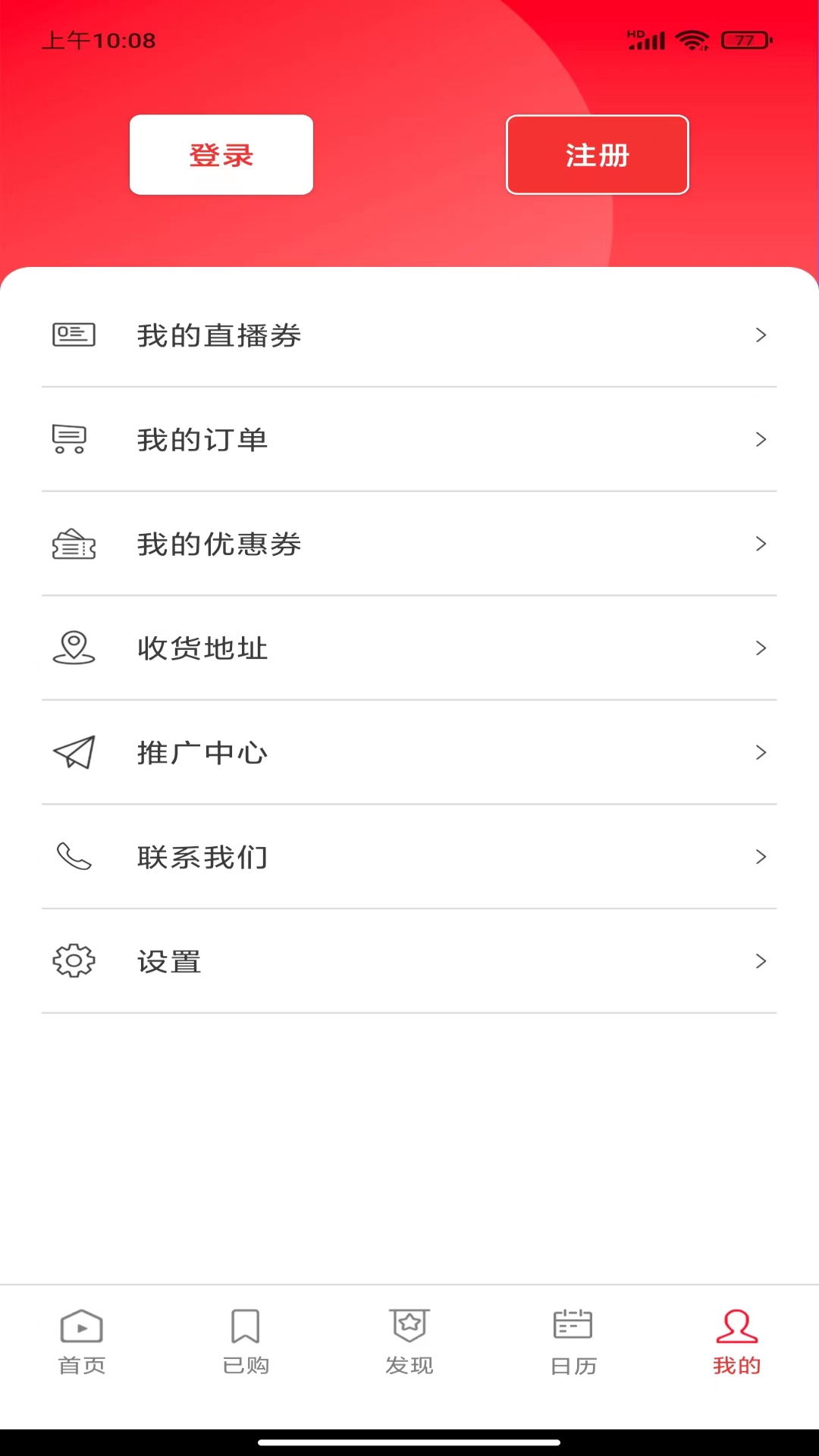Tap the chevron next to 设置
819x1456 pixels.
761,961
